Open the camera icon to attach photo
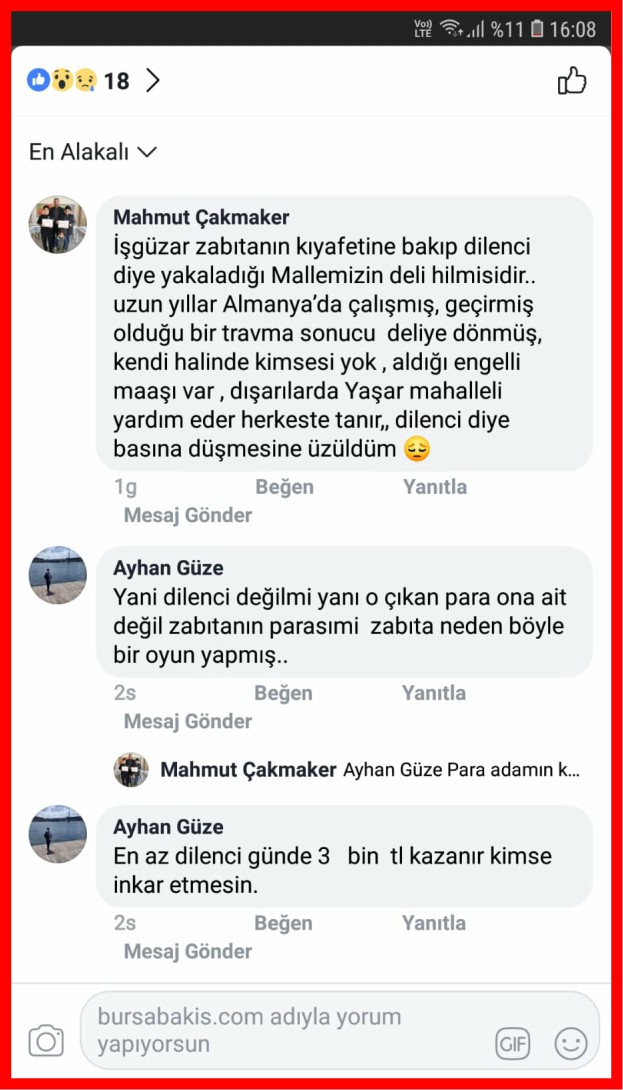The image size is (623, 1090). point(46,1041)
